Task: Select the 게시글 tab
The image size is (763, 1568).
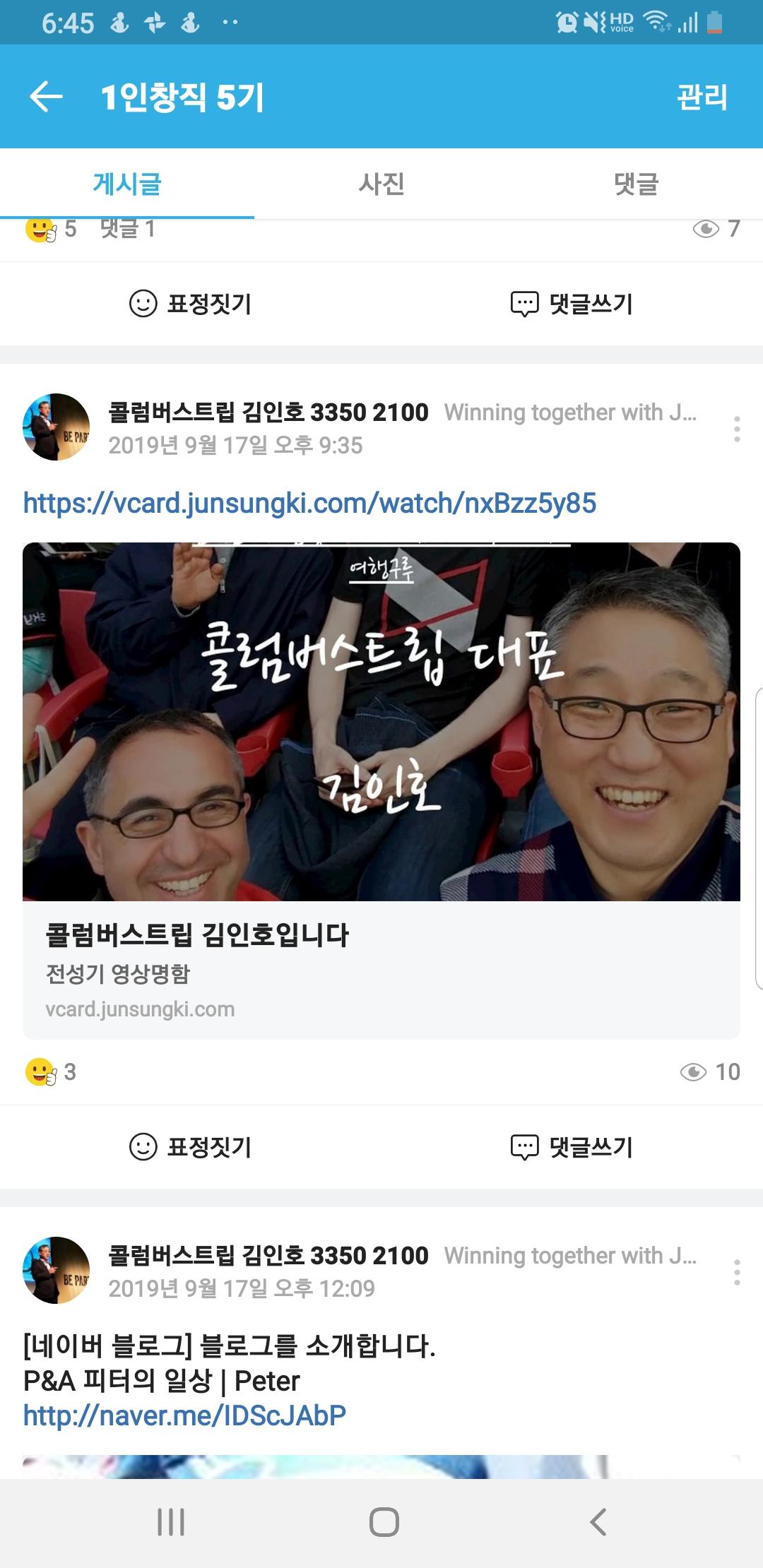Action: (x=127, y=184)
